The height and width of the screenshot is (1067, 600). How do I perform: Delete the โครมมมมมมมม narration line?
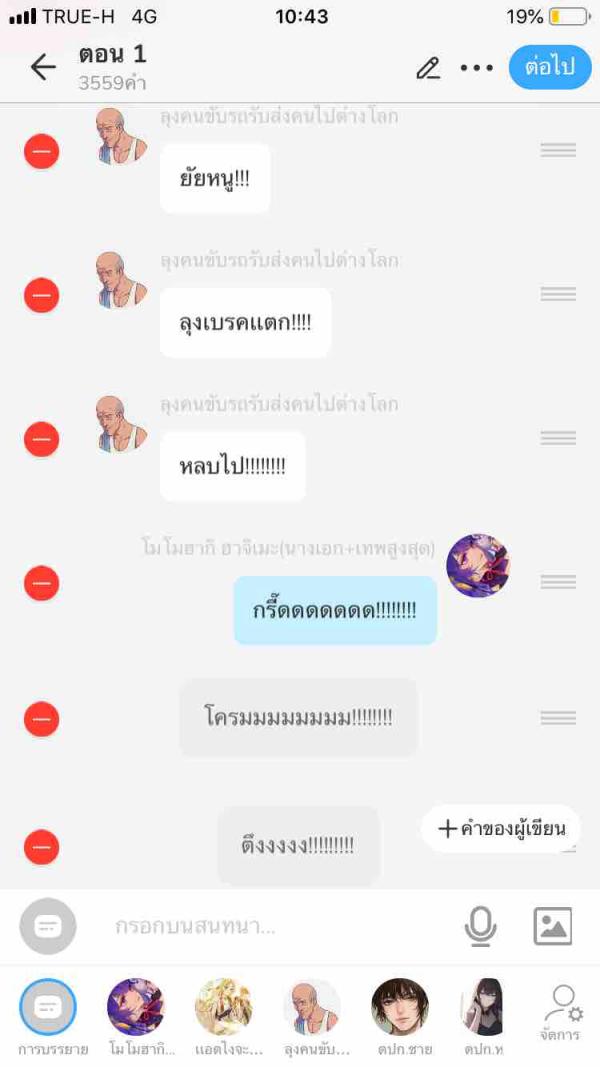(42, 719)
